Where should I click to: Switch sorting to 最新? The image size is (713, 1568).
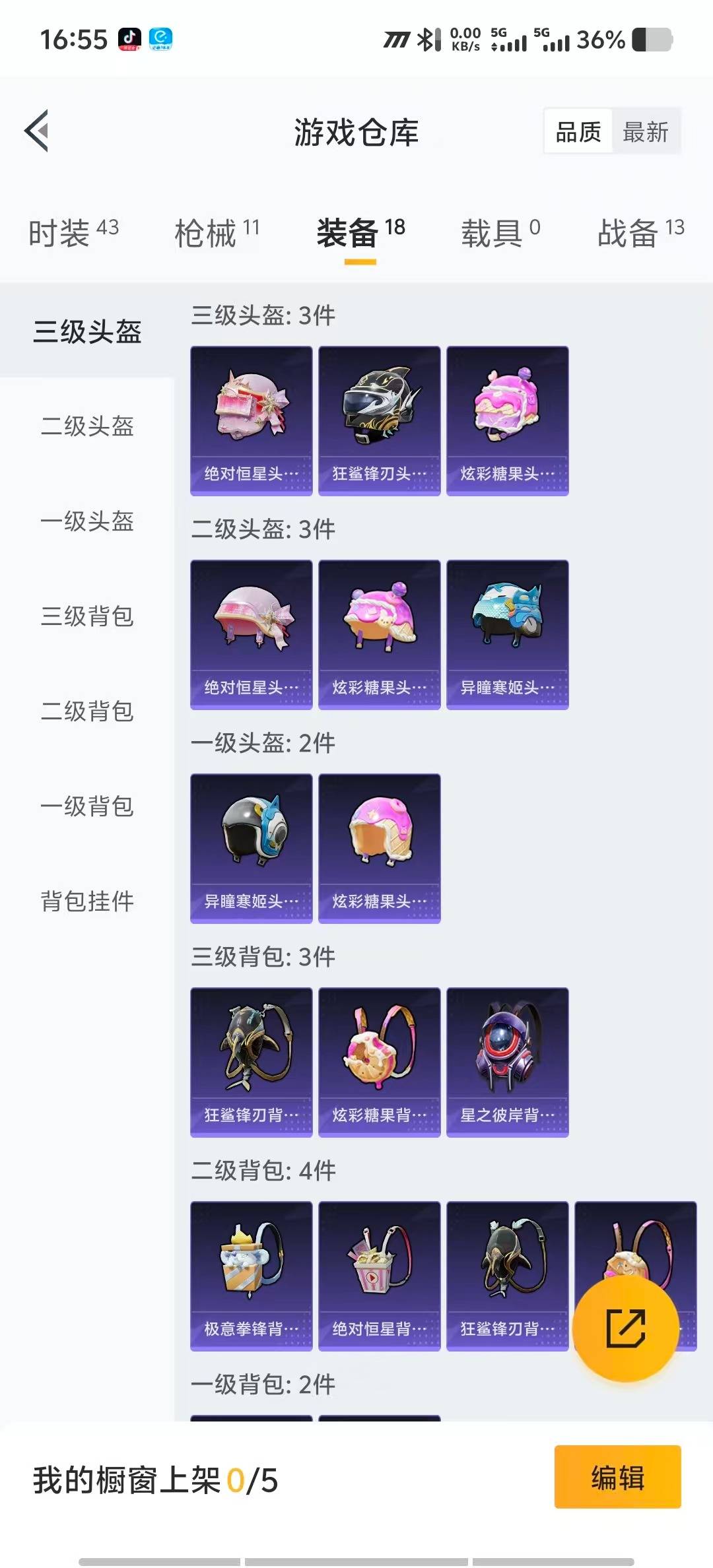pyautogui.click(x=645, y=131)
